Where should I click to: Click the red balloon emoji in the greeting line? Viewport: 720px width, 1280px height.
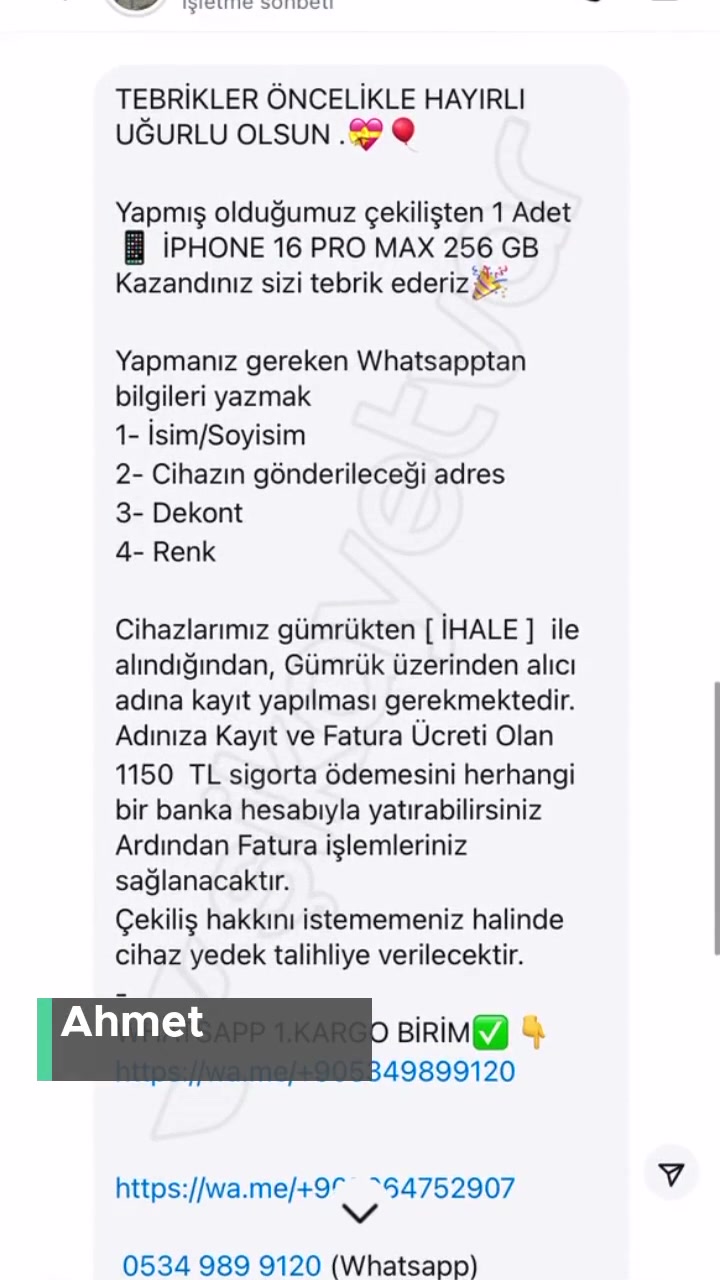click(x=404, y=133)
